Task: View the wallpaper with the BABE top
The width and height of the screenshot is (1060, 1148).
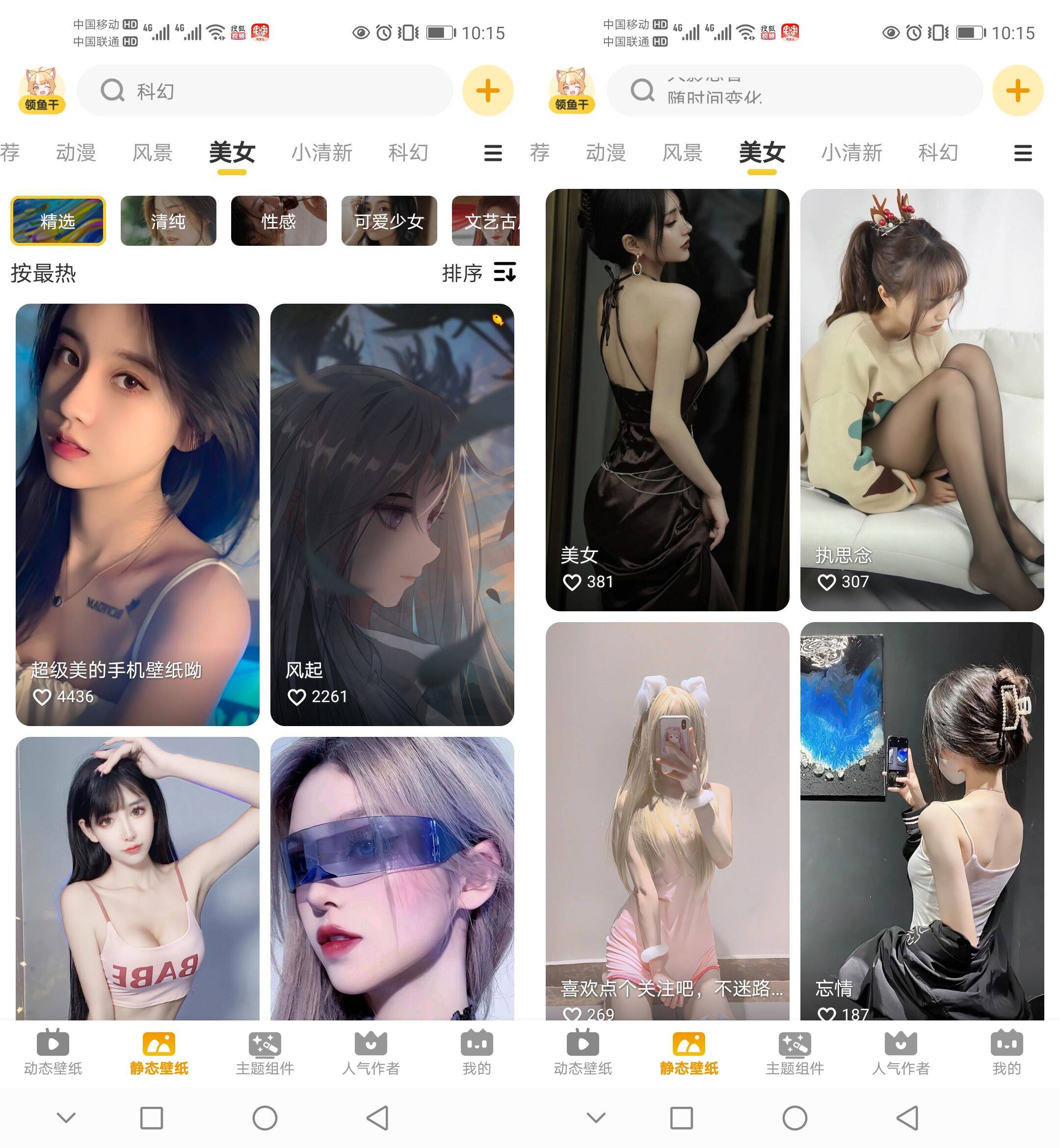Action: (137, 877)
